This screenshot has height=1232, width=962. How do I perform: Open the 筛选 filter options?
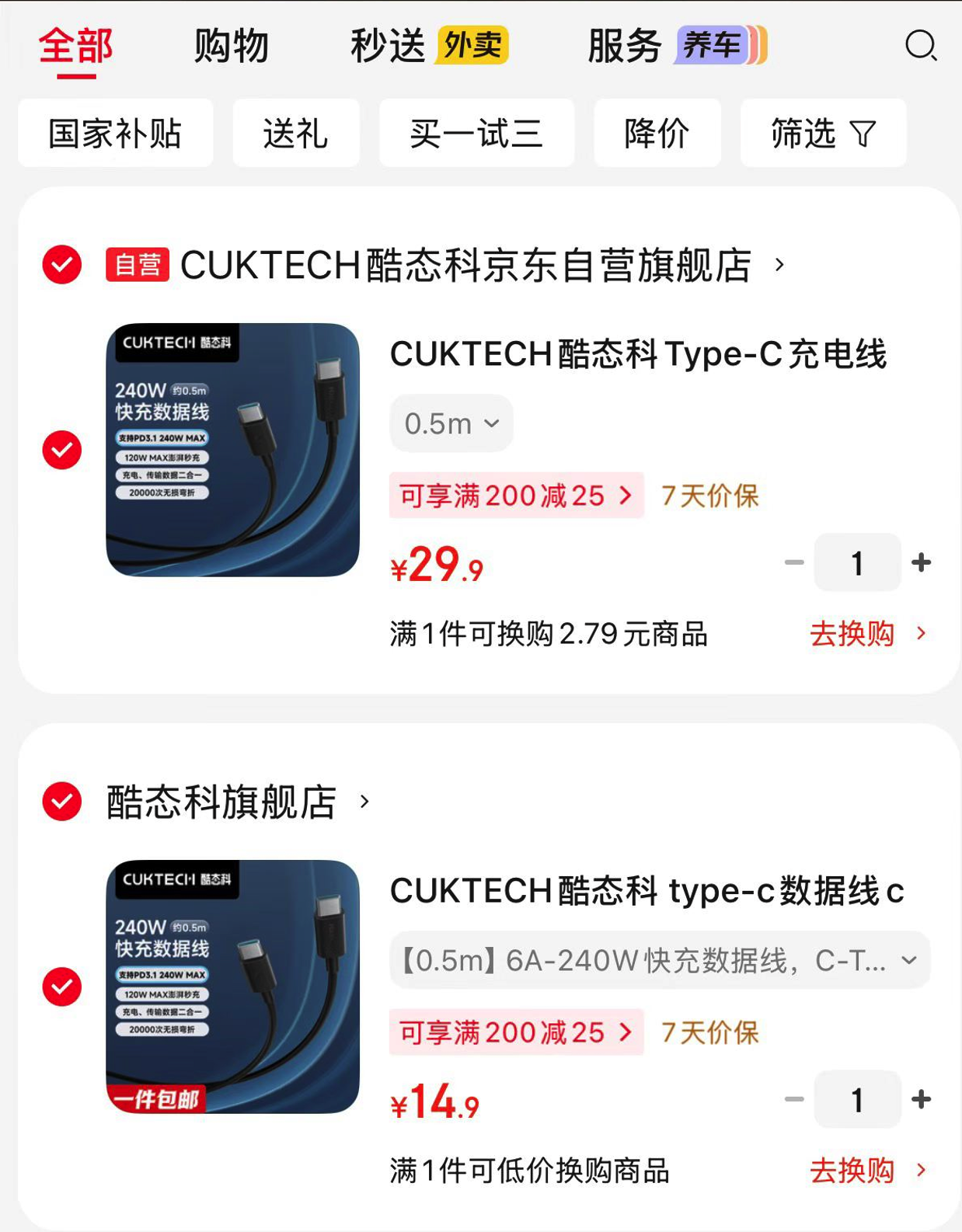[823, 134]
